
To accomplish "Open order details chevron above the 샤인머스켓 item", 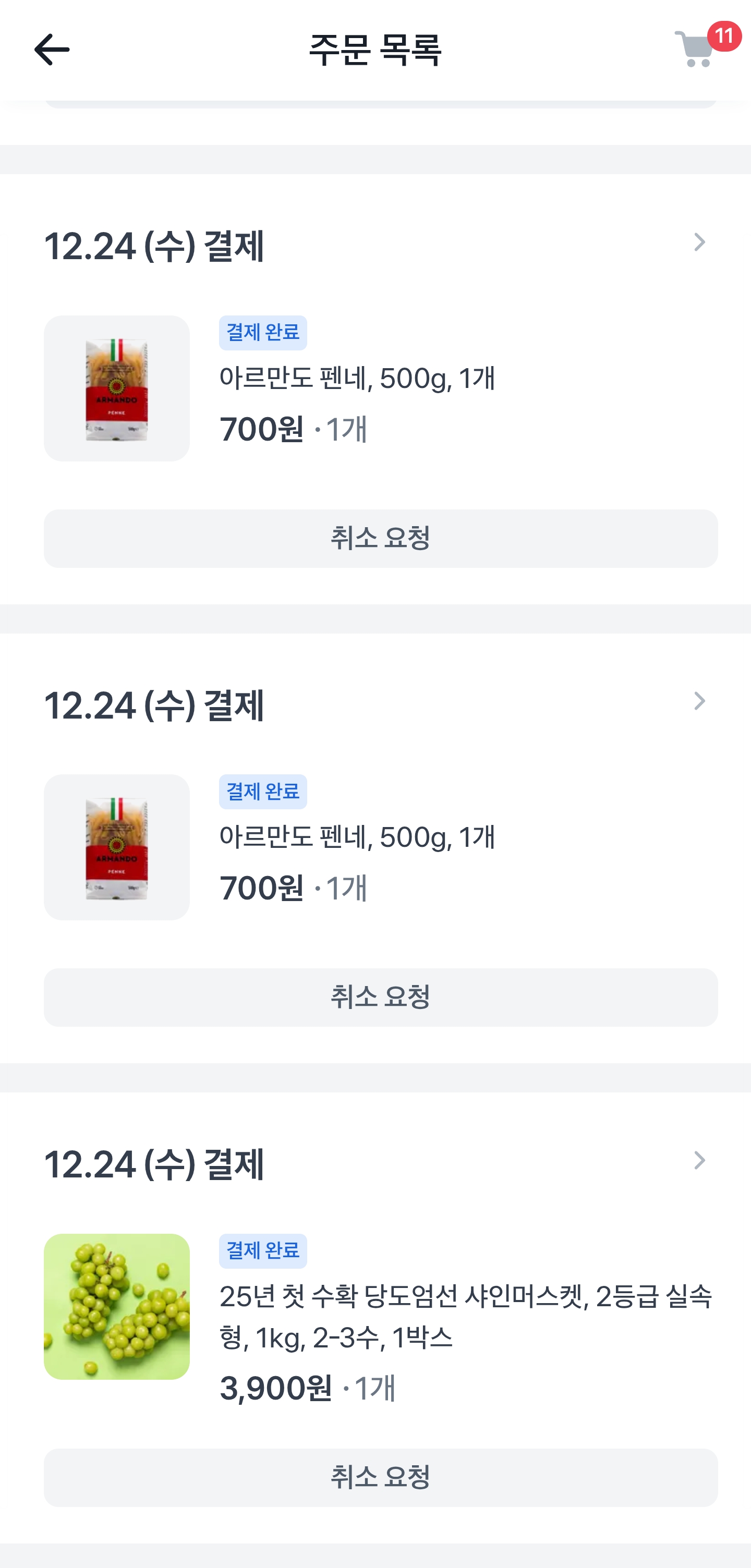I will 699,1161.
